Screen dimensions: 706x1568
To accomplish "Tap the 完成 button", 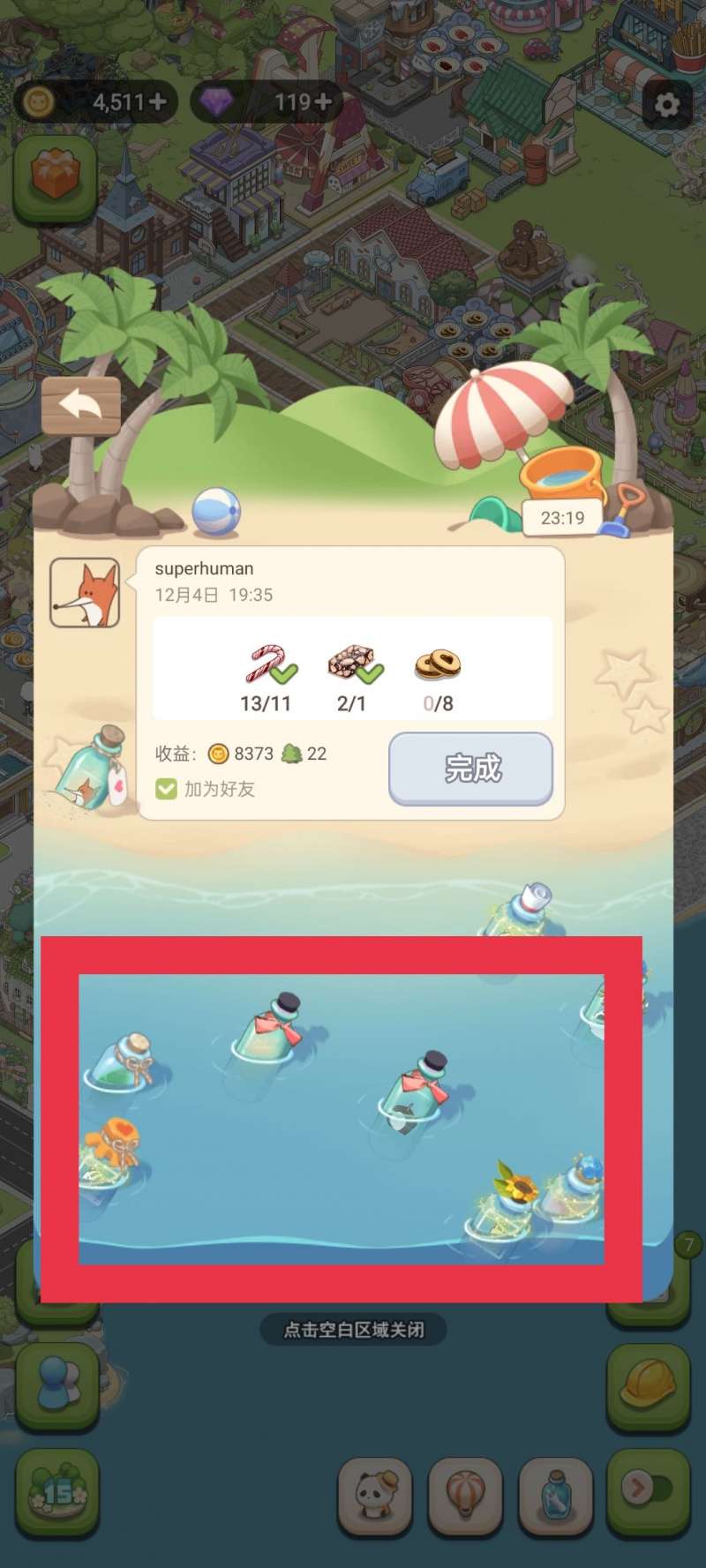I will [471, 769].
